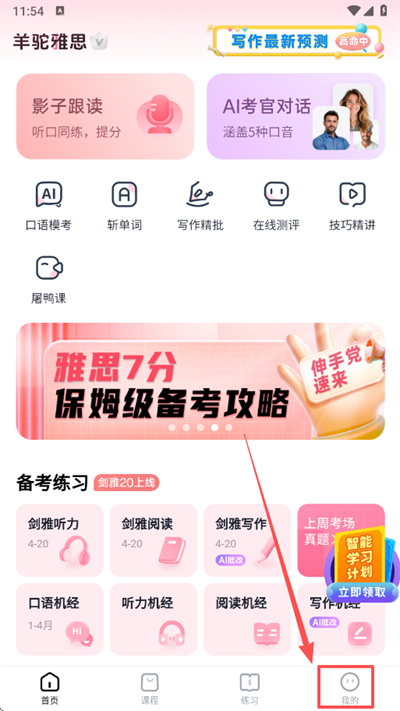The image size is (400, 711).
Task: Open 听力机经
Action: (154, 619)
